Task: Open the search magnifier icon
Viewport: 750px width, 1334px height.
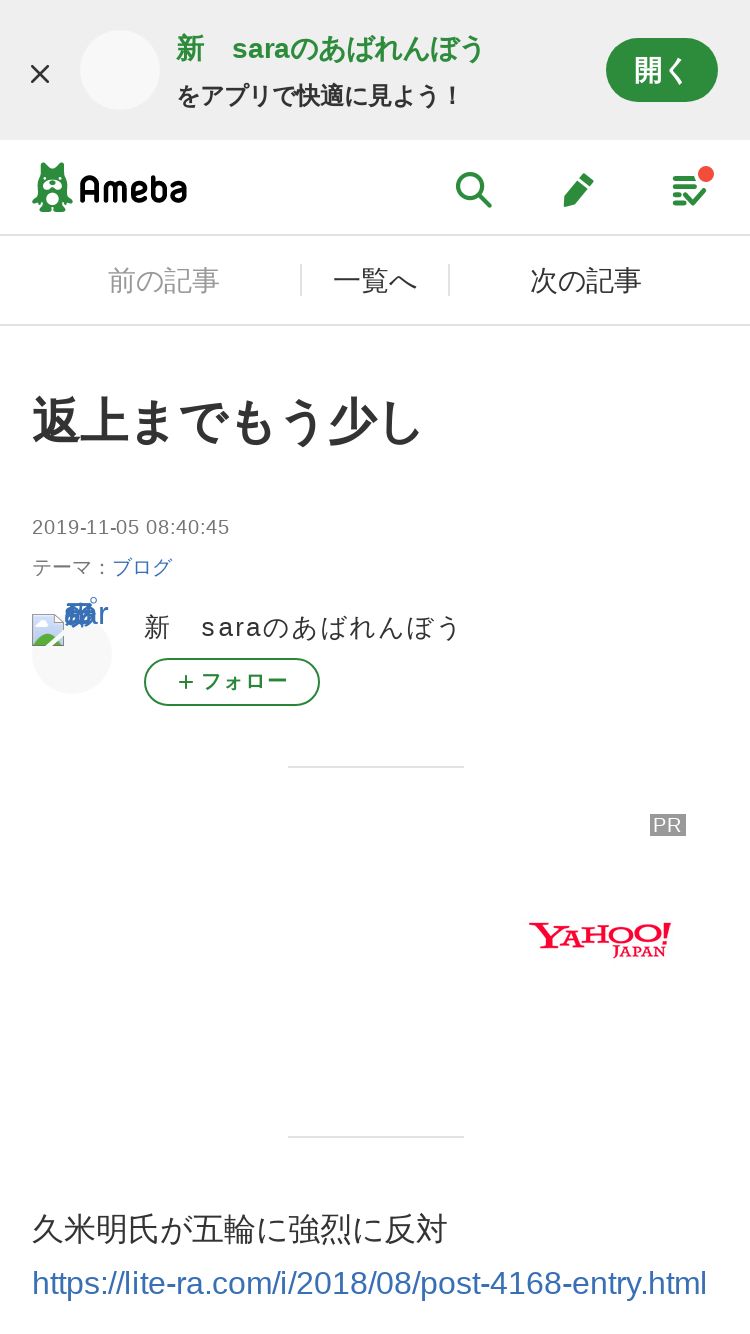Action: click(473, 189)
